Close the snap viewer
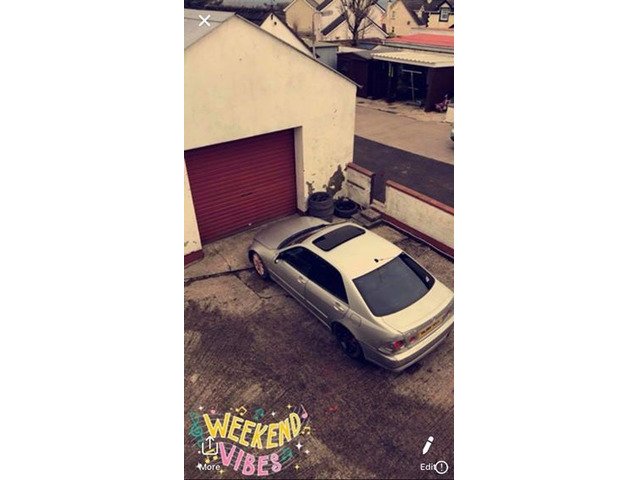 click(204, 20)
